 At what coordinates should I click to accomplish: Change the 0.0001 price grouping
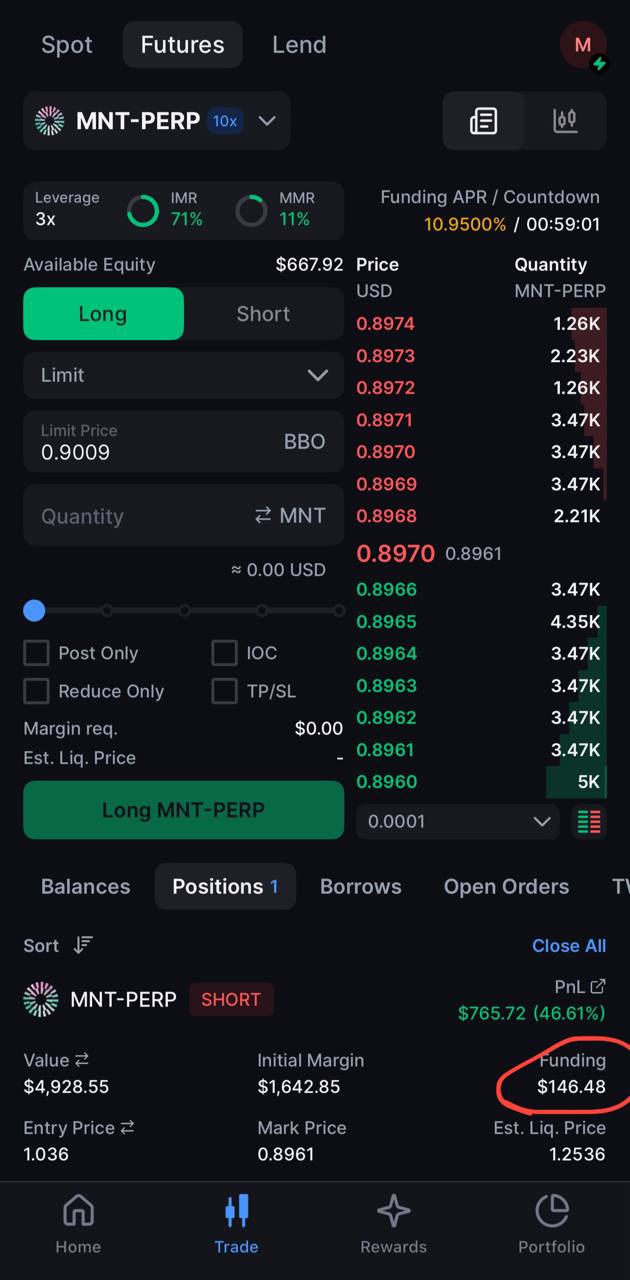(458, 822)
